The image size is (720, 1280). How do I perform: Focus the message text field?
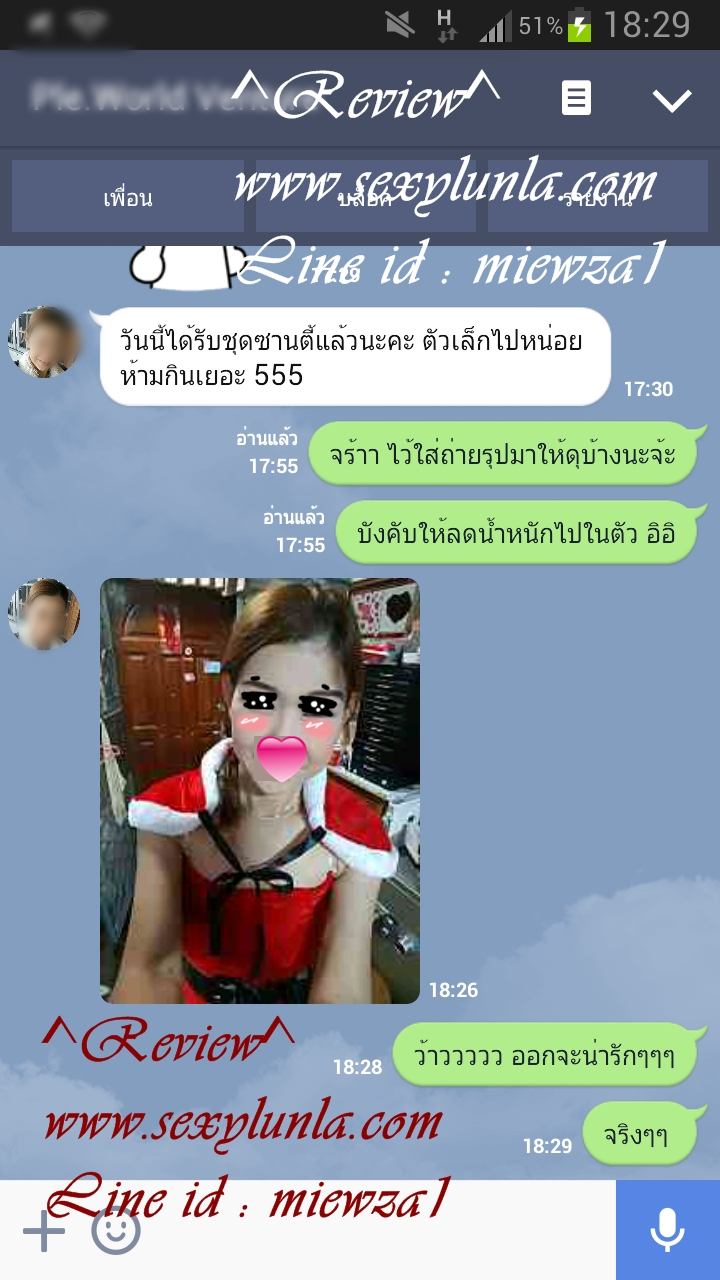[380, 1231]
